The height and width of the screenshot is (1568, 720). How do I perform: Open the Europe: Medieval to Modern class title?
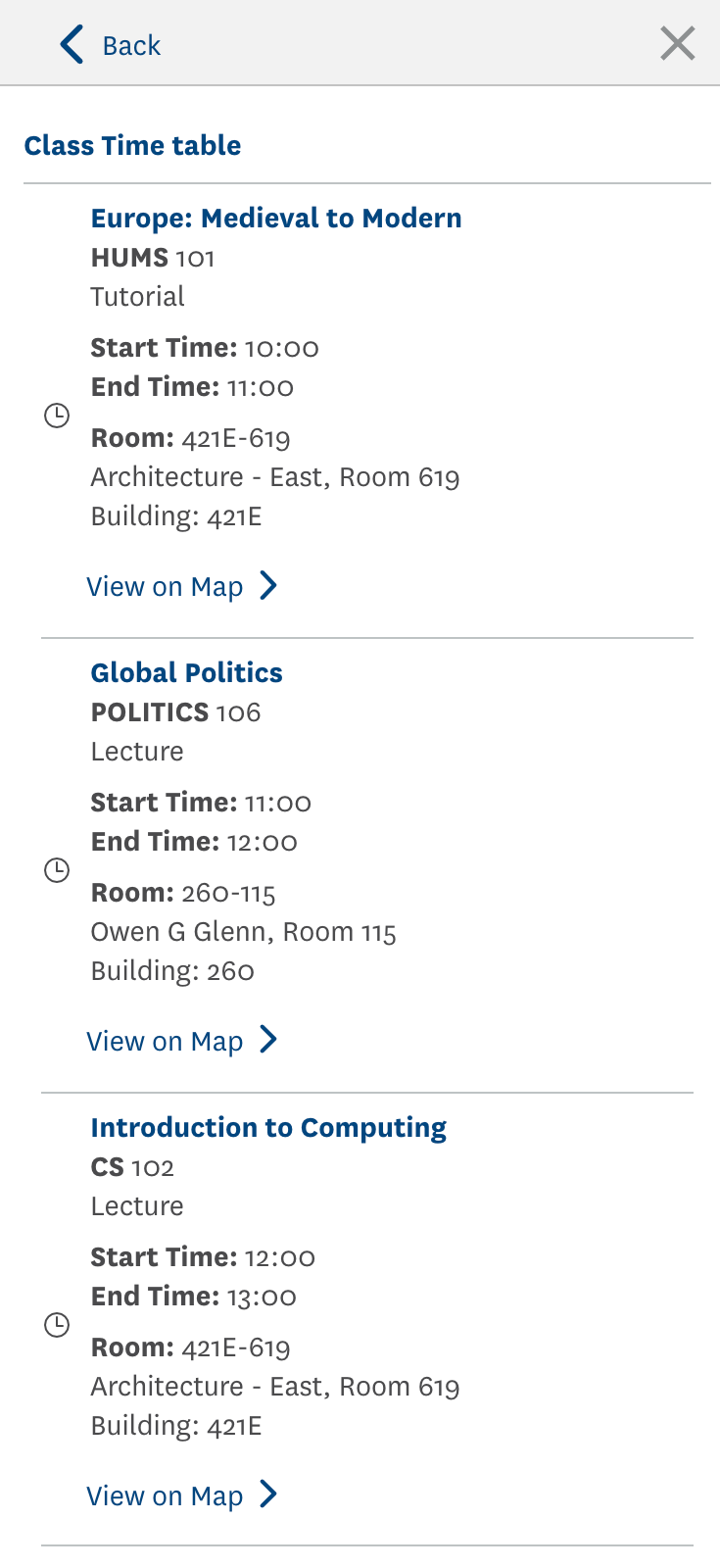276,218
